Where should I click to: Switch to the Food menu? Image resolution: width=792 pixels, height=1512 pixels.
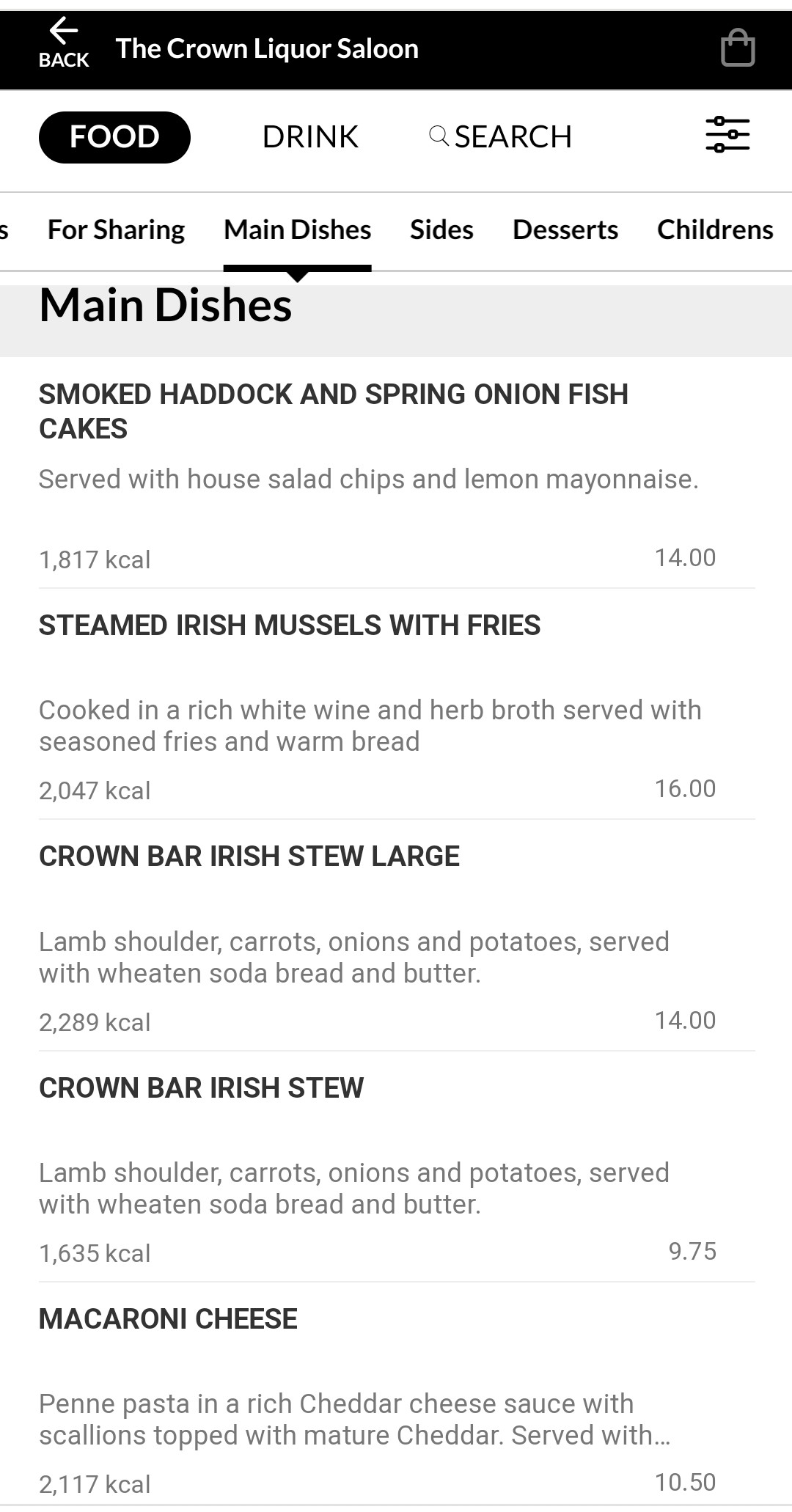coord(114,137)
